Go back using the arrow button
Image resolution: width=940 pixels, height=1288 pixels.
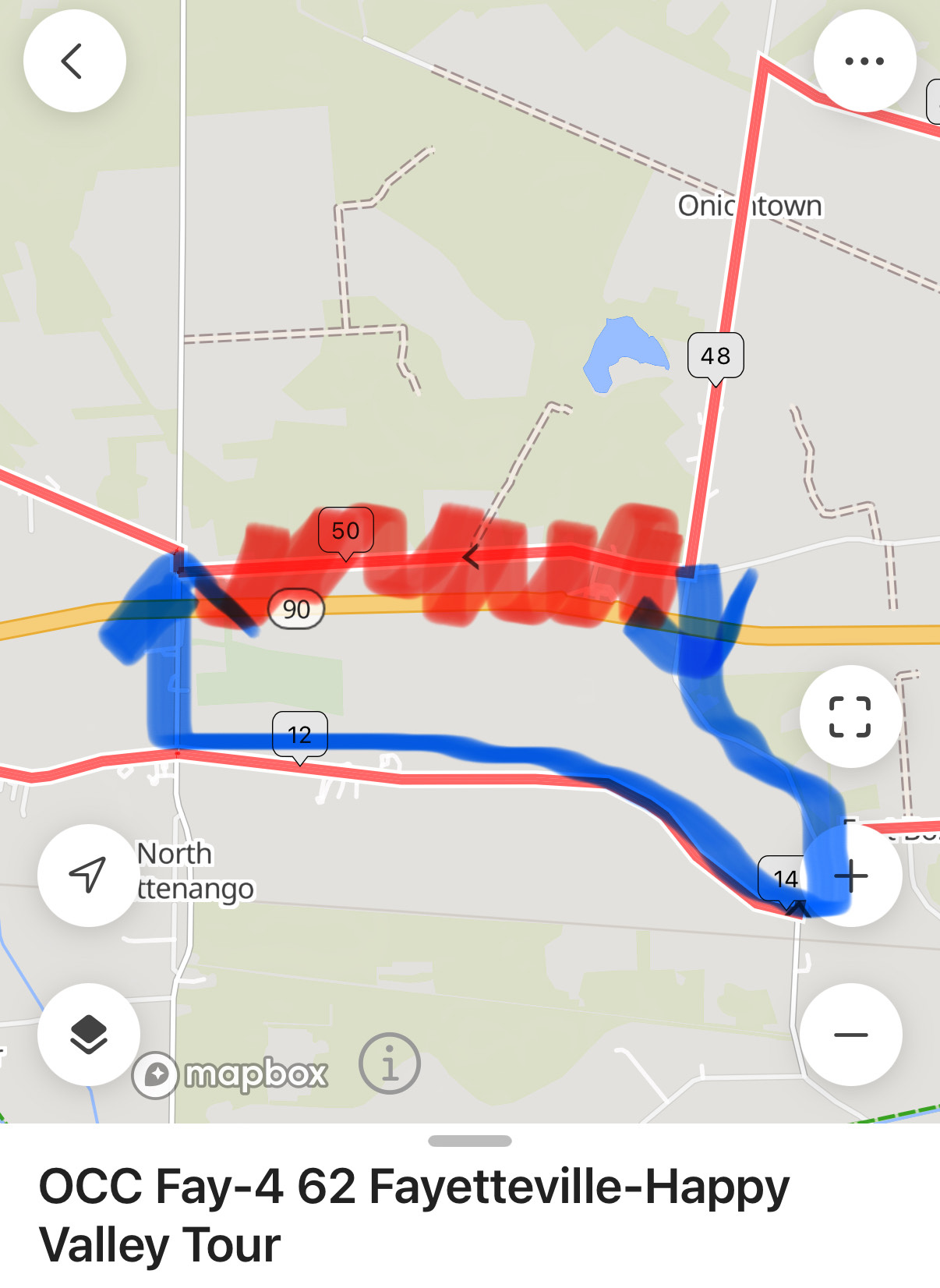74,62
